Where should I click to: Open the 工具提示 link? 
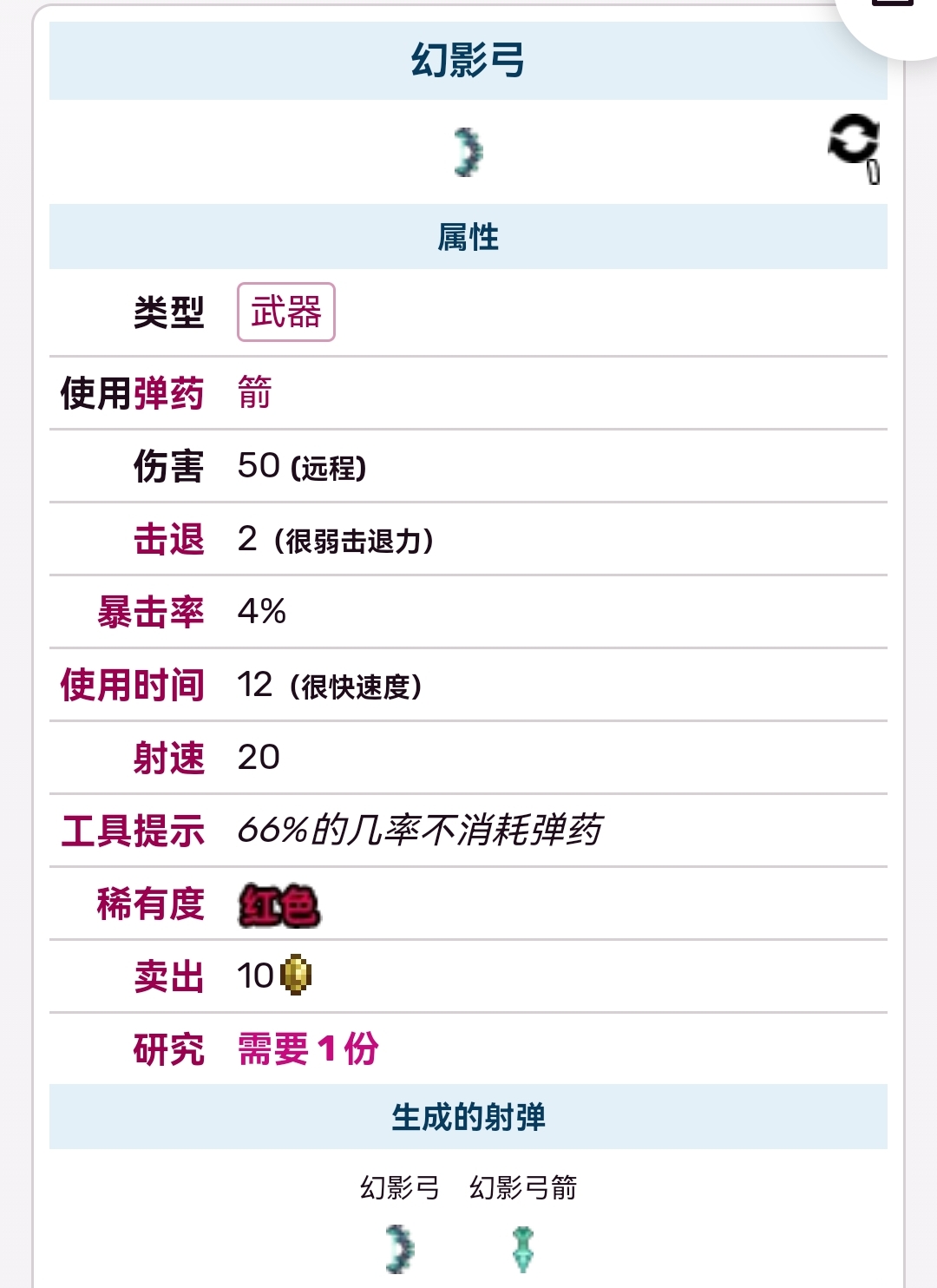click(132, 831)
